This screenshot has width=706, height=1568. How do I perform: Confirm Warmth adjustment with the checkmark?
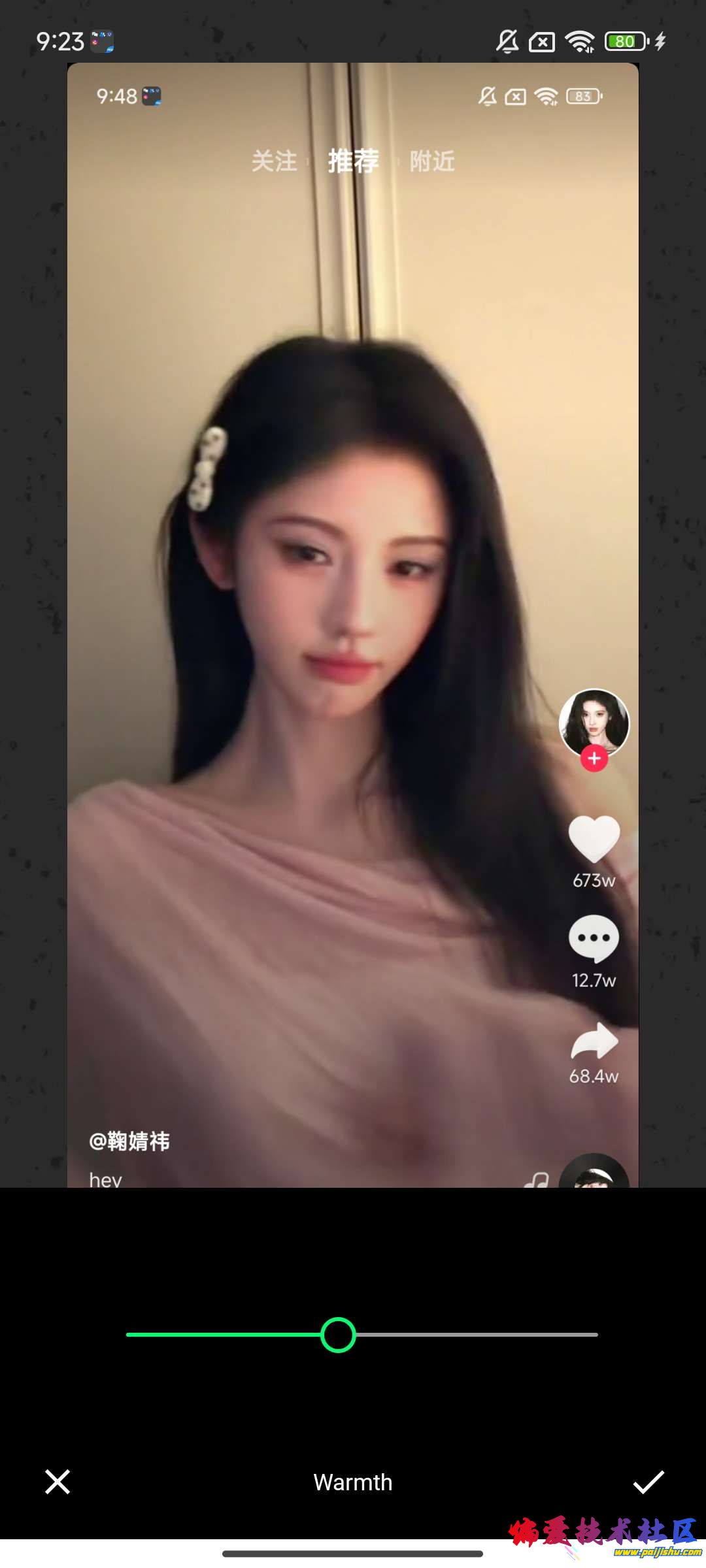[x=648, y=1482]
